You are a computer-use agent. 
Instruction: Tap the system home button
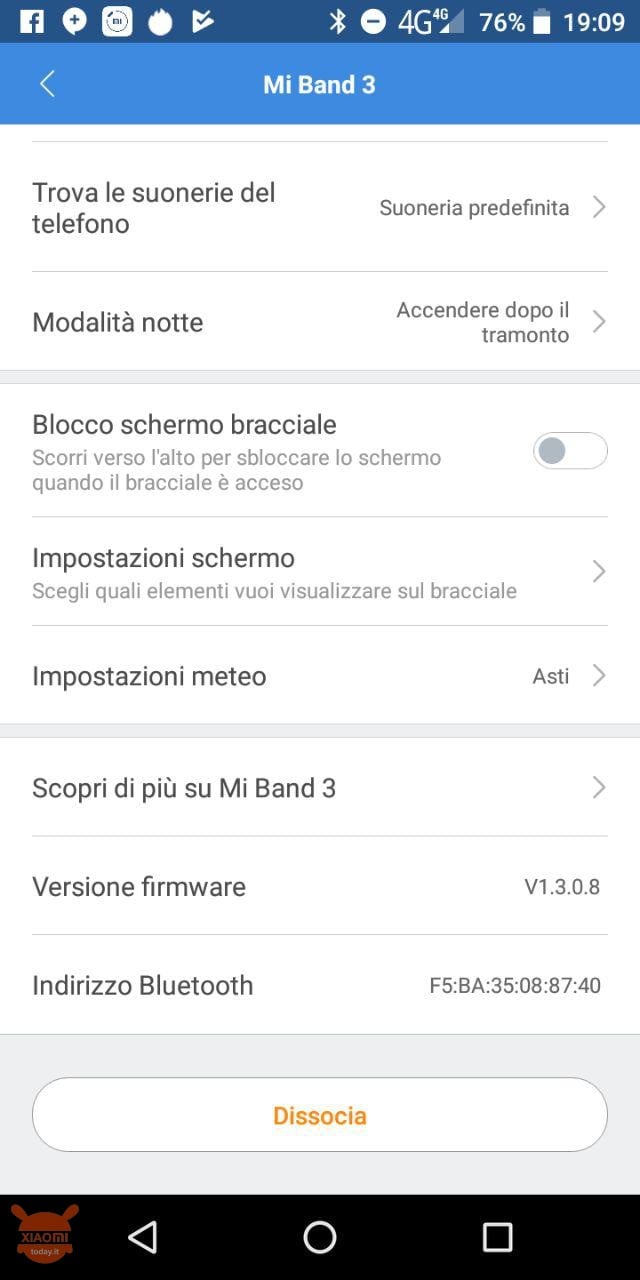(x=320, y=1237)
